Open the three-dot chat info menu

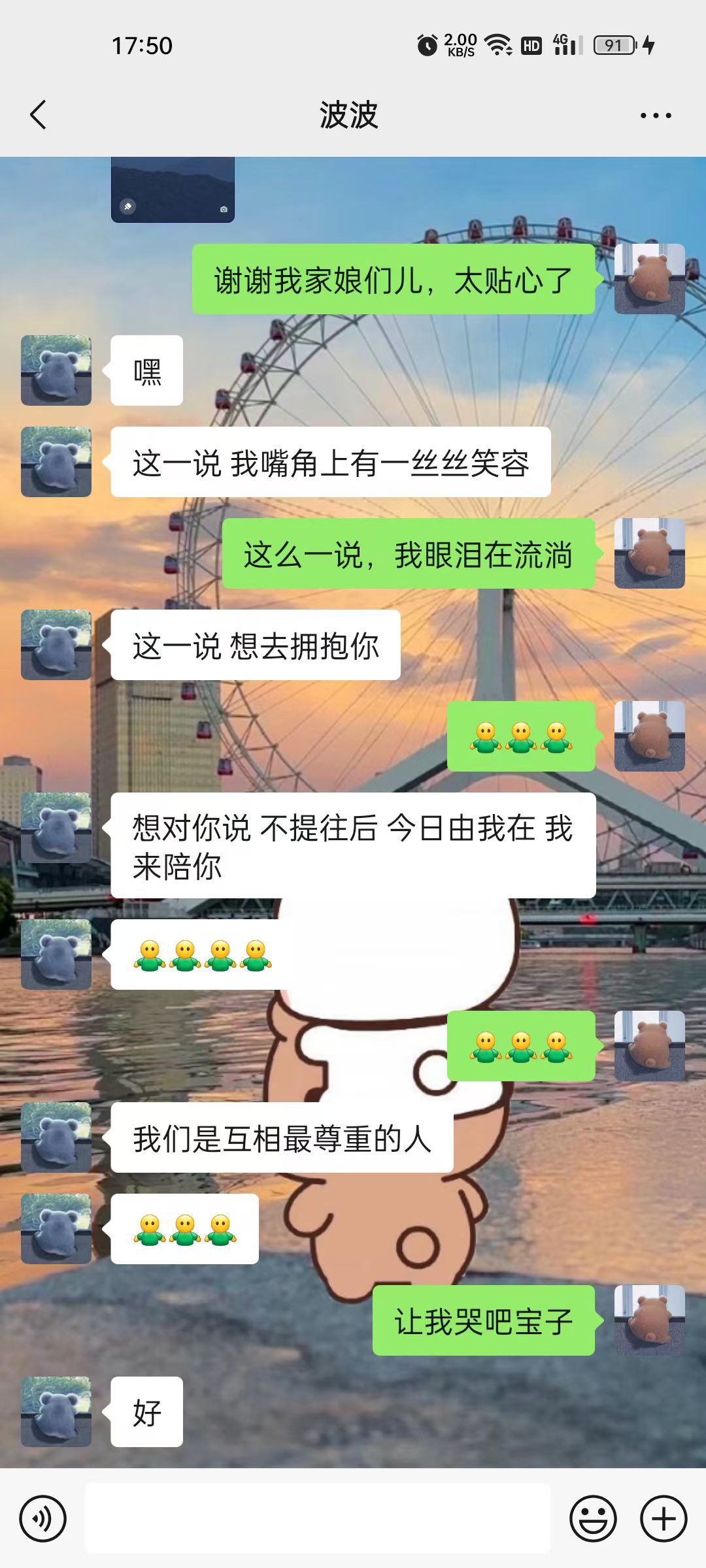(656, 116)
